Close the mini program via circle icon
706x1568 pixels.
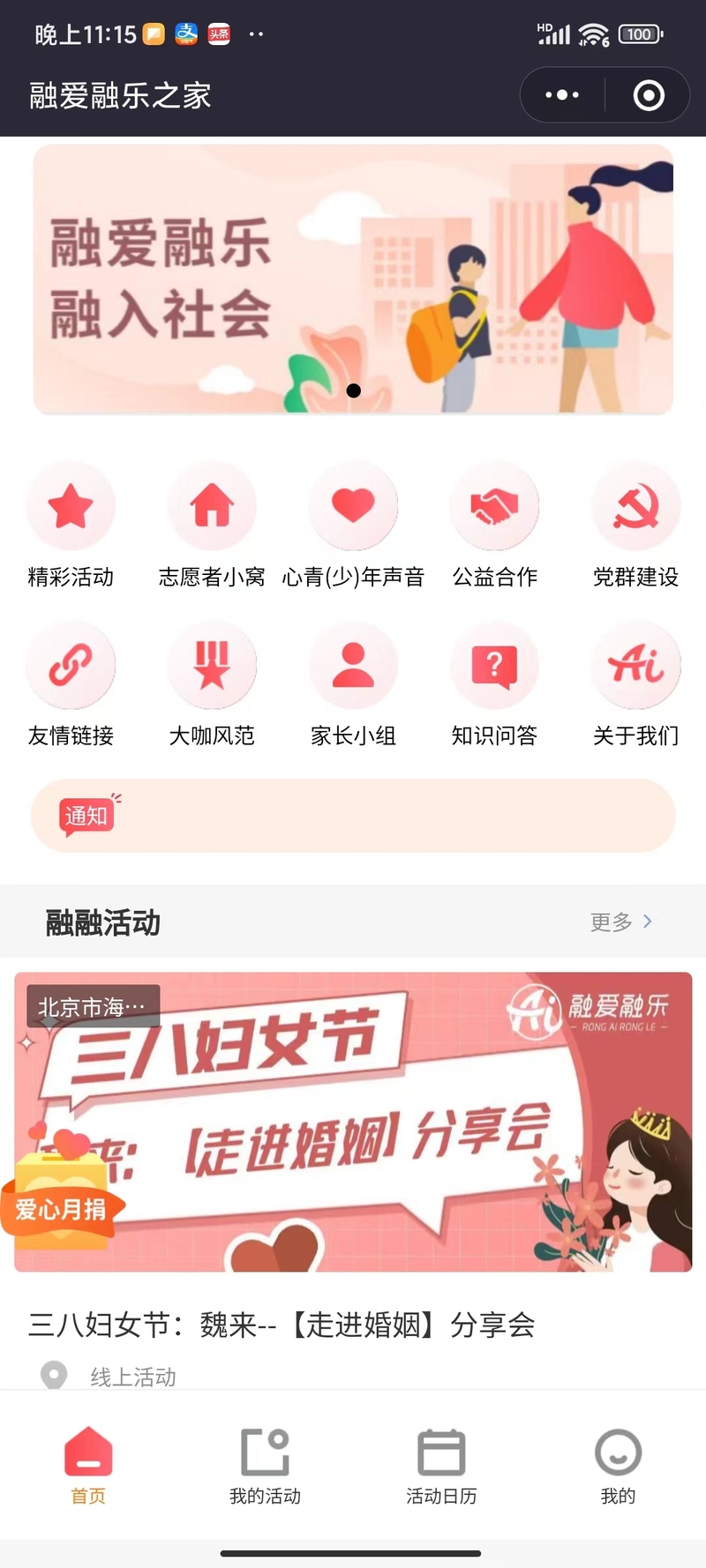[x=649, y=95]
